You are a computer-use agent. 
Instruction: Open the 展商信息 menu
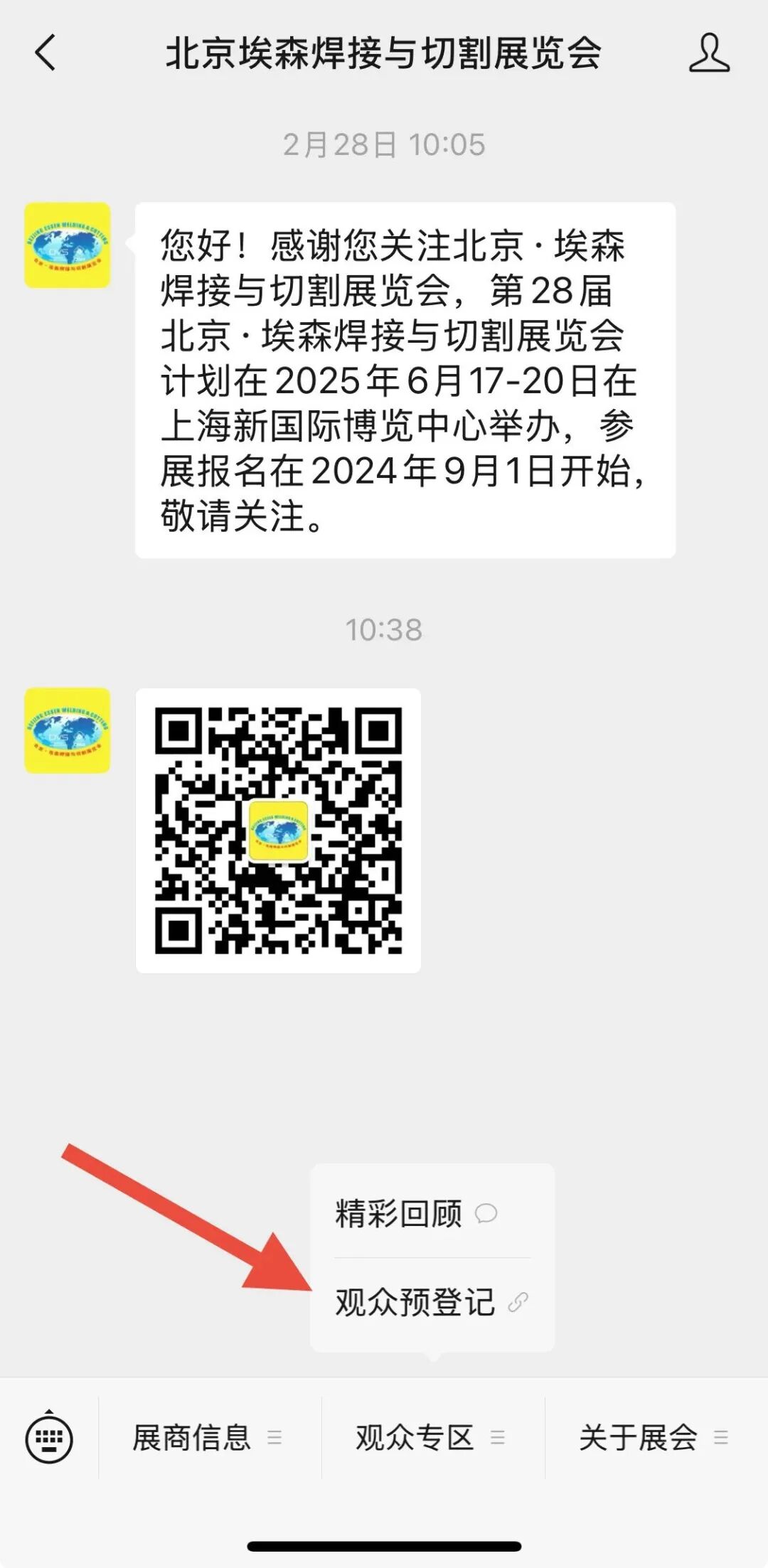click(192, 1436)
